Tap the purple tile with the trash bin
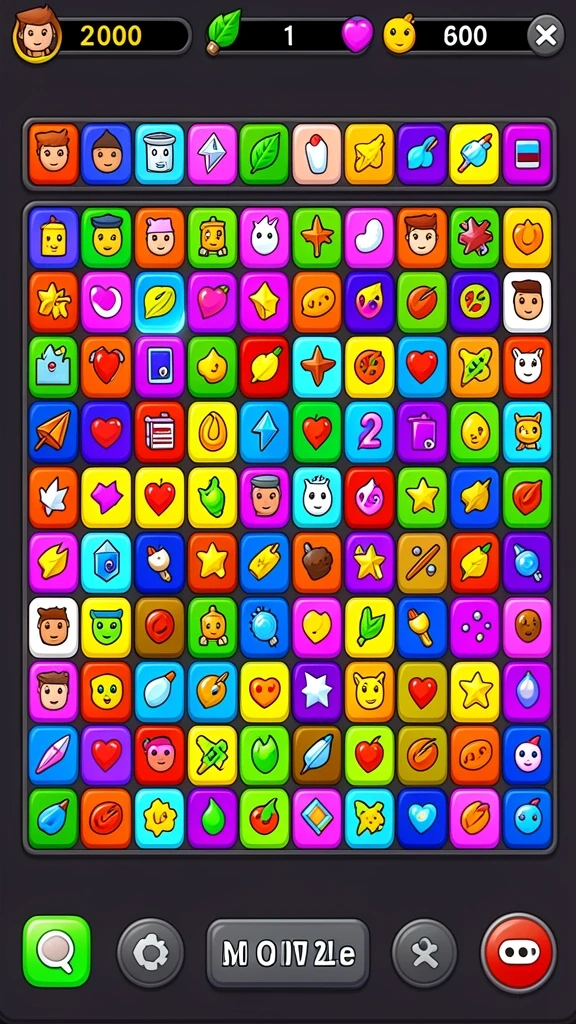This screenshot has height=1024, width=576. [x=423, y=432]
